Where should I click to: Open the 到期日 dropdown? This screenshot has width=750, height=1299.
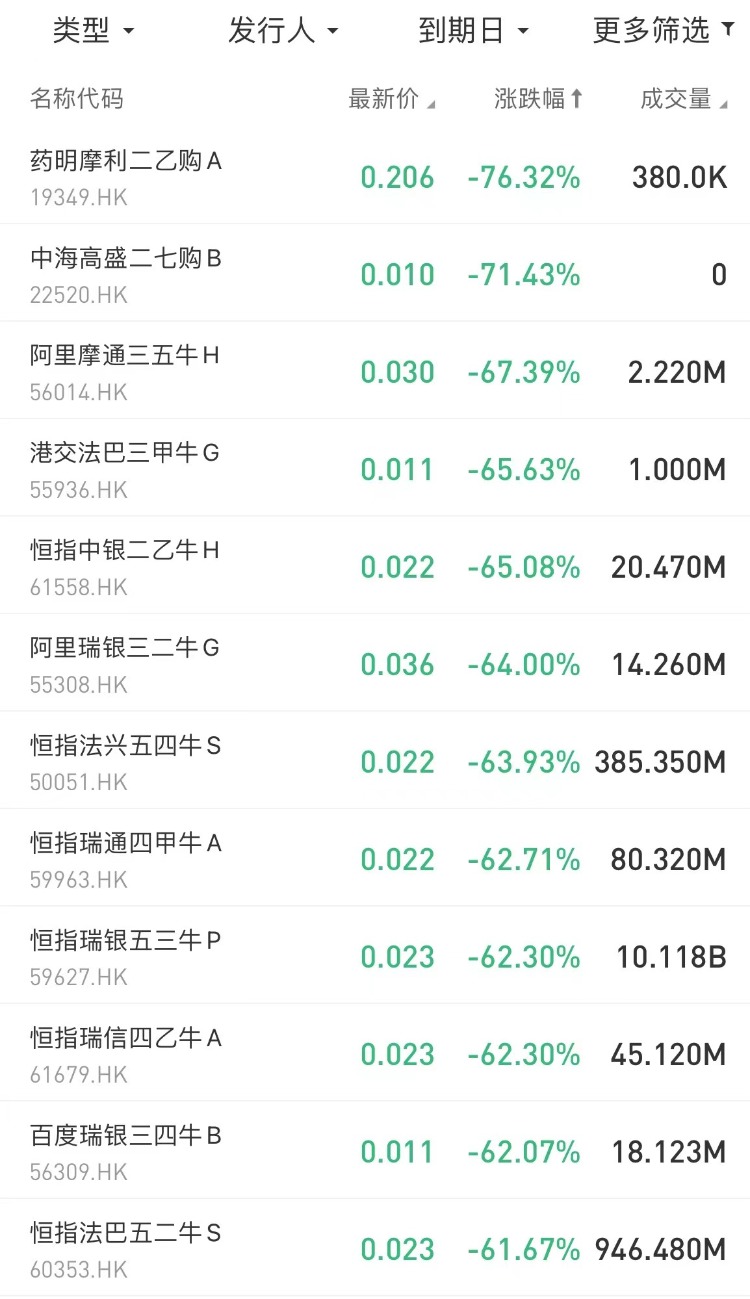pos(473,31)
